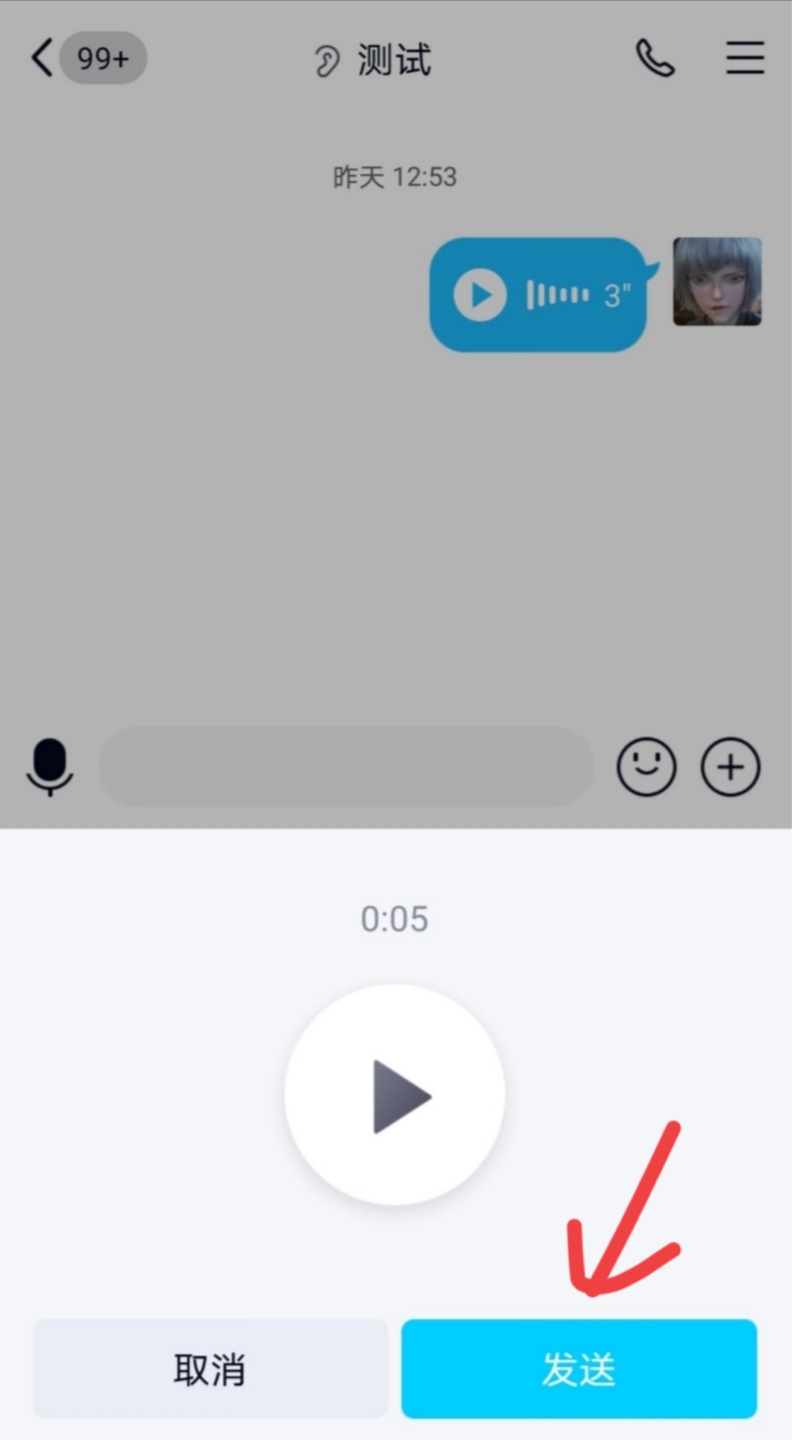This screenshot has width=792, height=1440.
Task: Start a voice call using the phone icon
Action: tap(655, 58)
